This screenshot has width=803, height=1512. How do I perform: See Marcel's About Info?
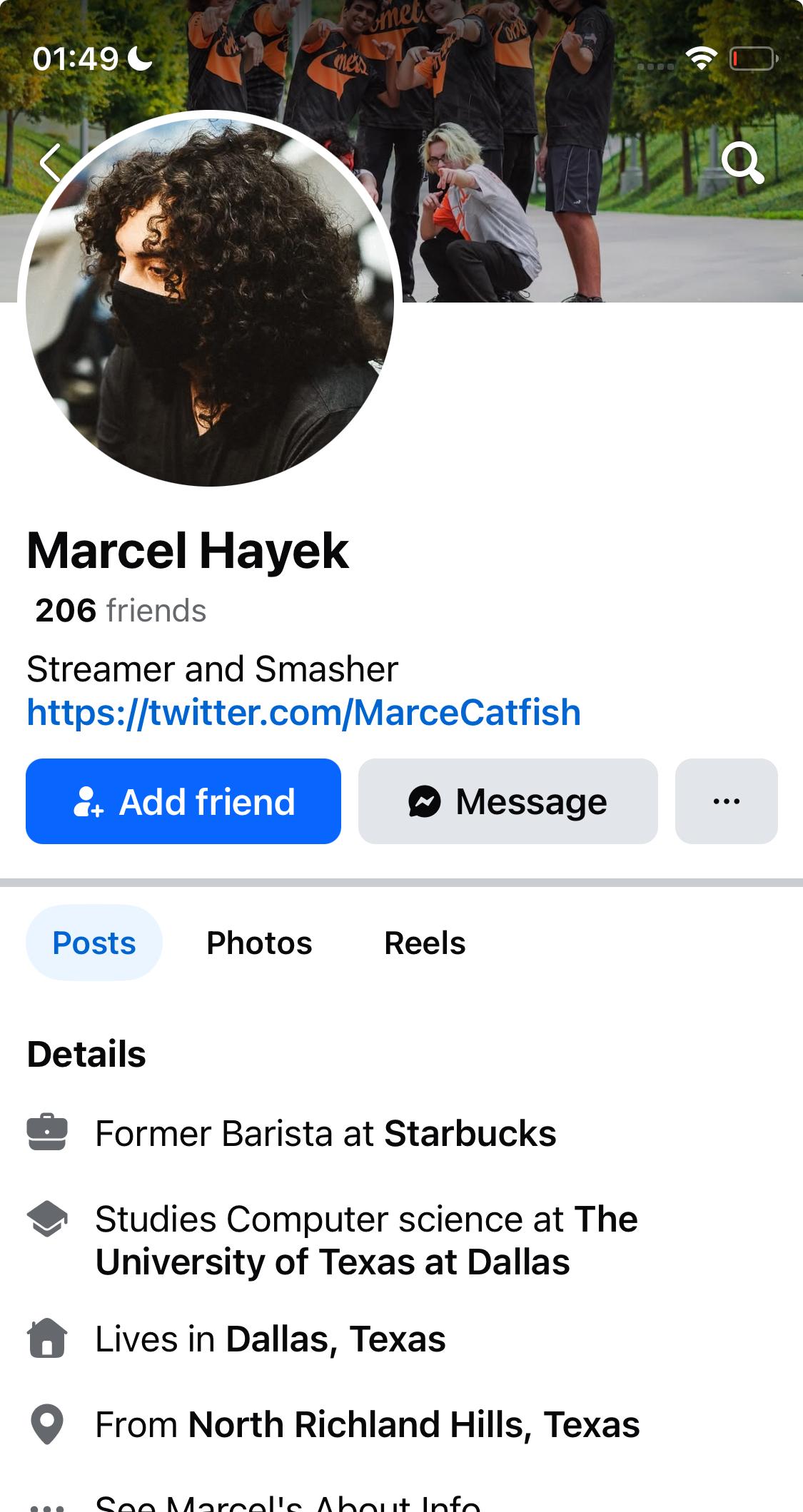(x=288, y=1502)
